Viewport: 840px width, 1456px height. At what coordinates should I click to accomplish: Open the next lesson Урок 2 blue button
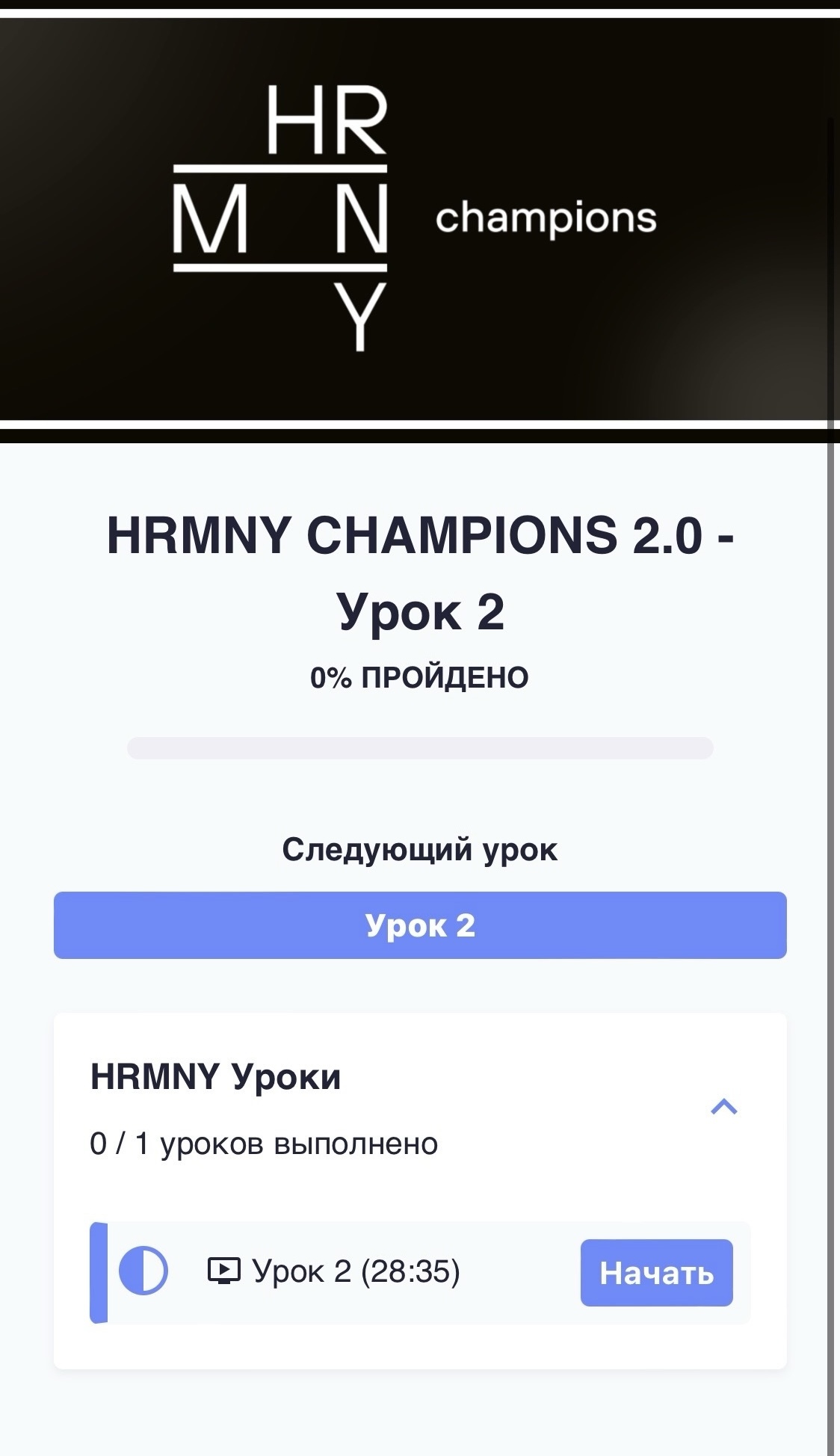[420, 925]
